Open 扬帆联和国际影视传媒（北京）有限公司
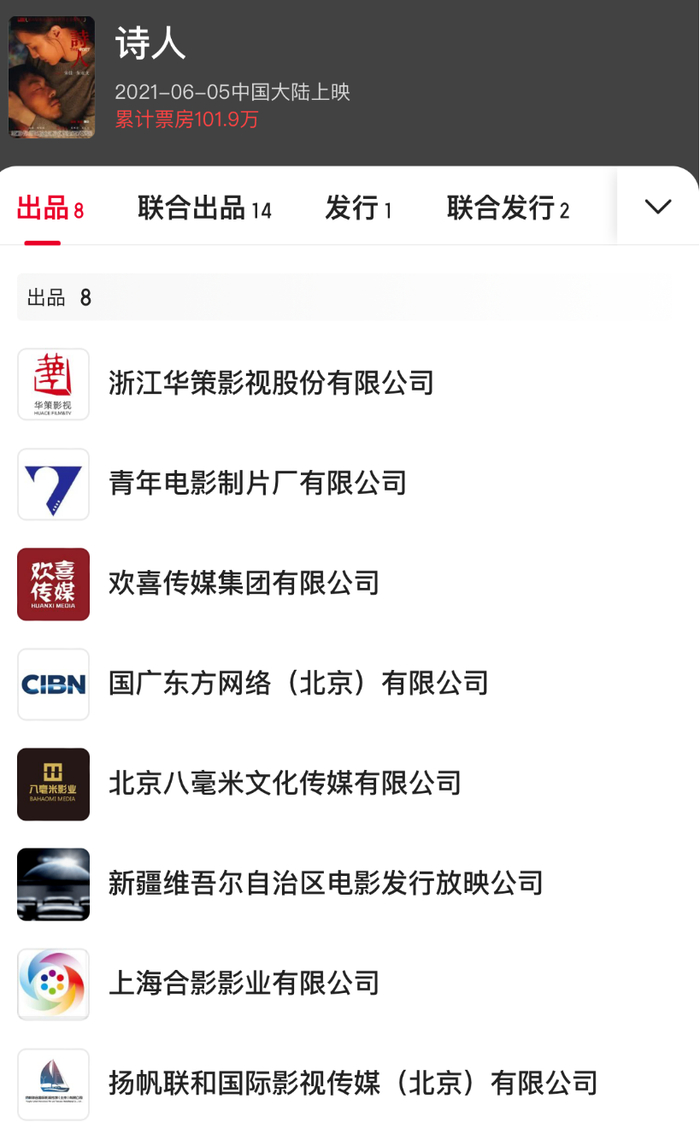Viewport: 700px width, 1133px height. 352,1083
